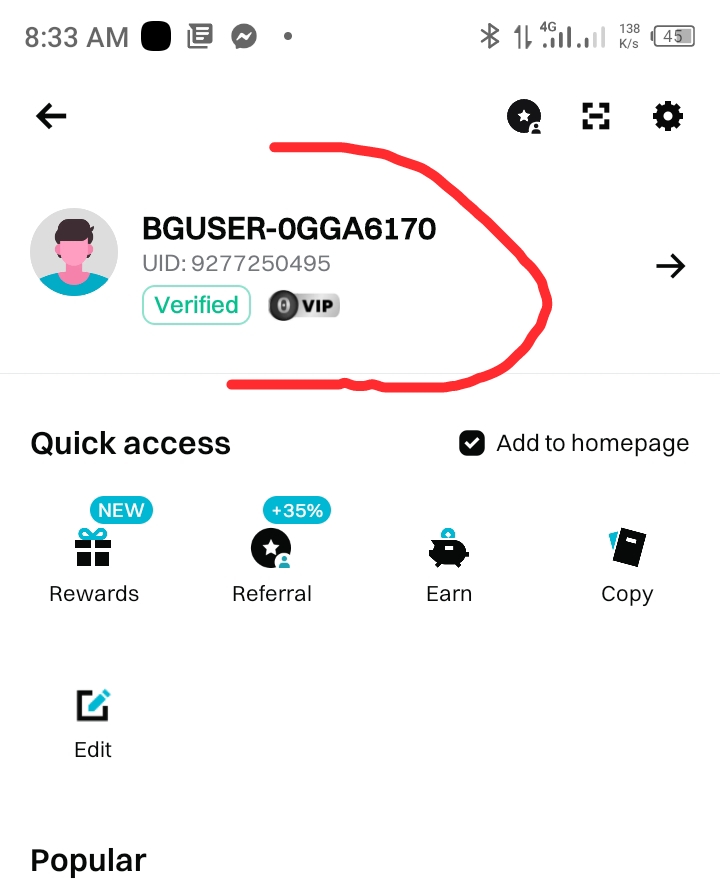The height and width of the screenshot is (894, 720).
Task: Tap the Verified badge
Action: 196,305
